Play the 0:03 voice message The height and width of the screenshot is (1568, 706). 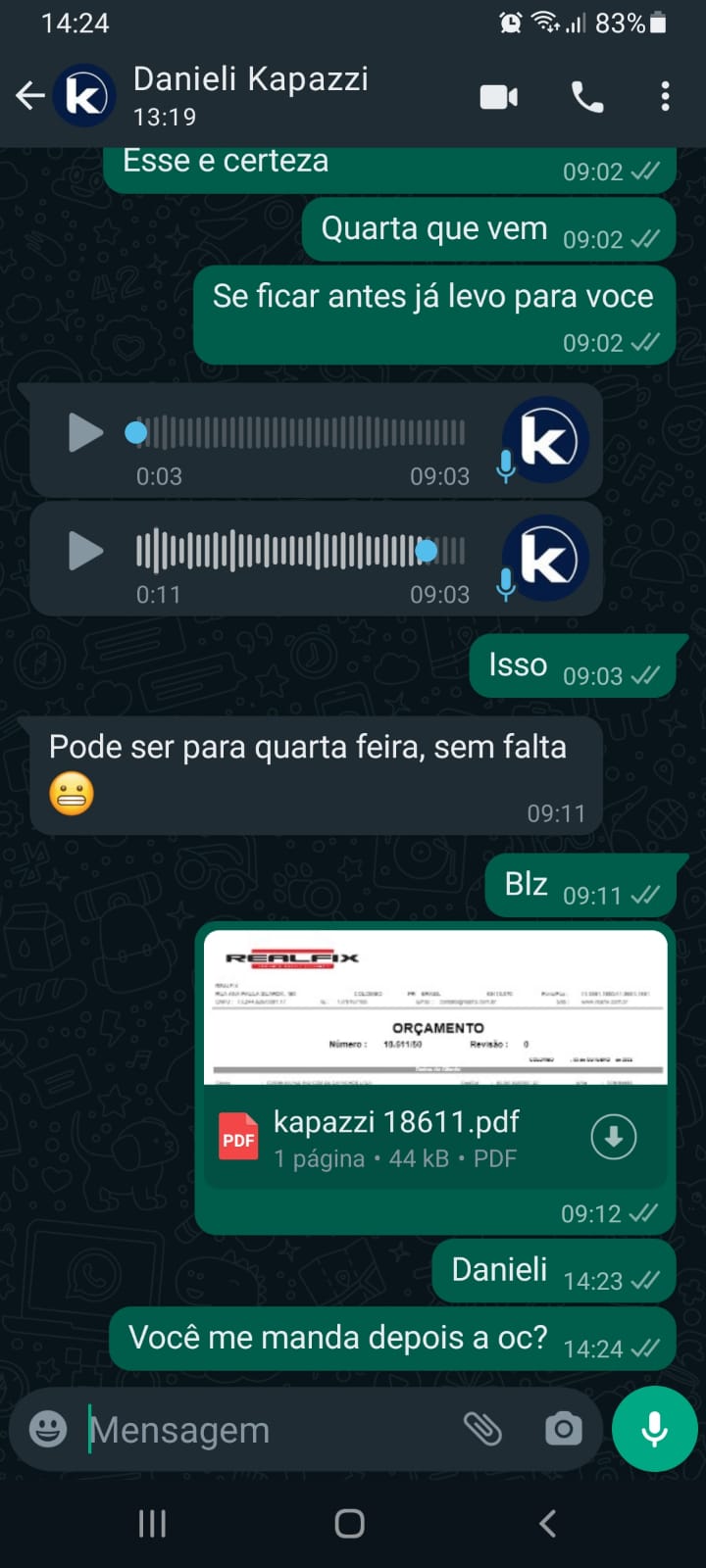[x=85, y=432]
